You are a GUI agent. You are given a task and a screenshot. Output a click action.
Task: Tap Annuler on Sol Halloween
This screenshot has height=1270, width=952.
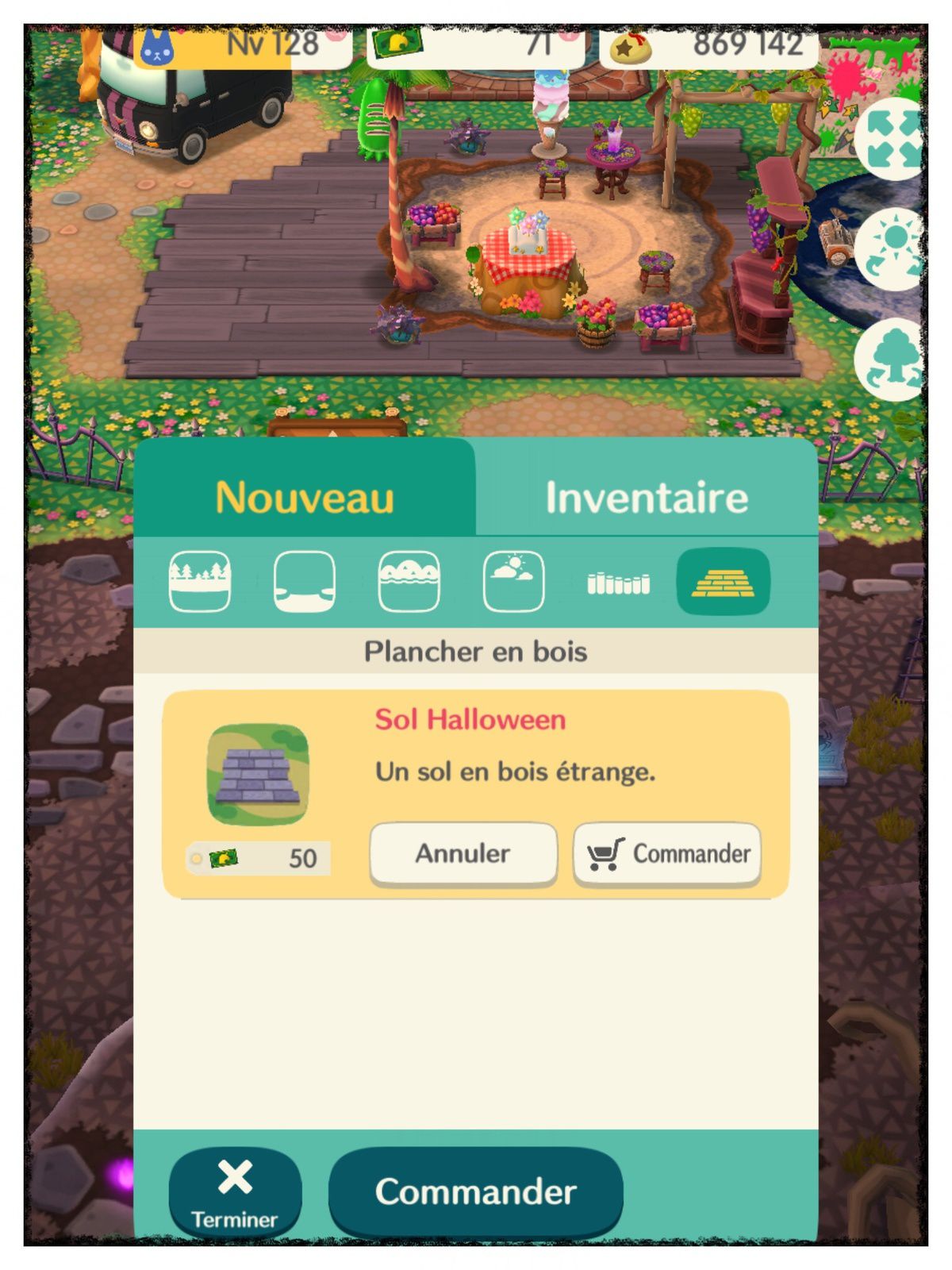tap(463, 854)
